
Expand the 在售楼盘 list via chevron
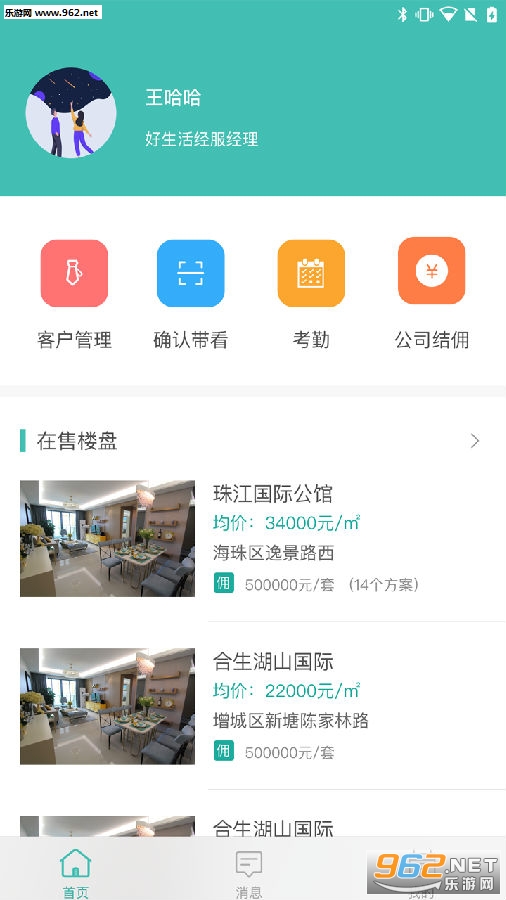[x=474, y=441]
